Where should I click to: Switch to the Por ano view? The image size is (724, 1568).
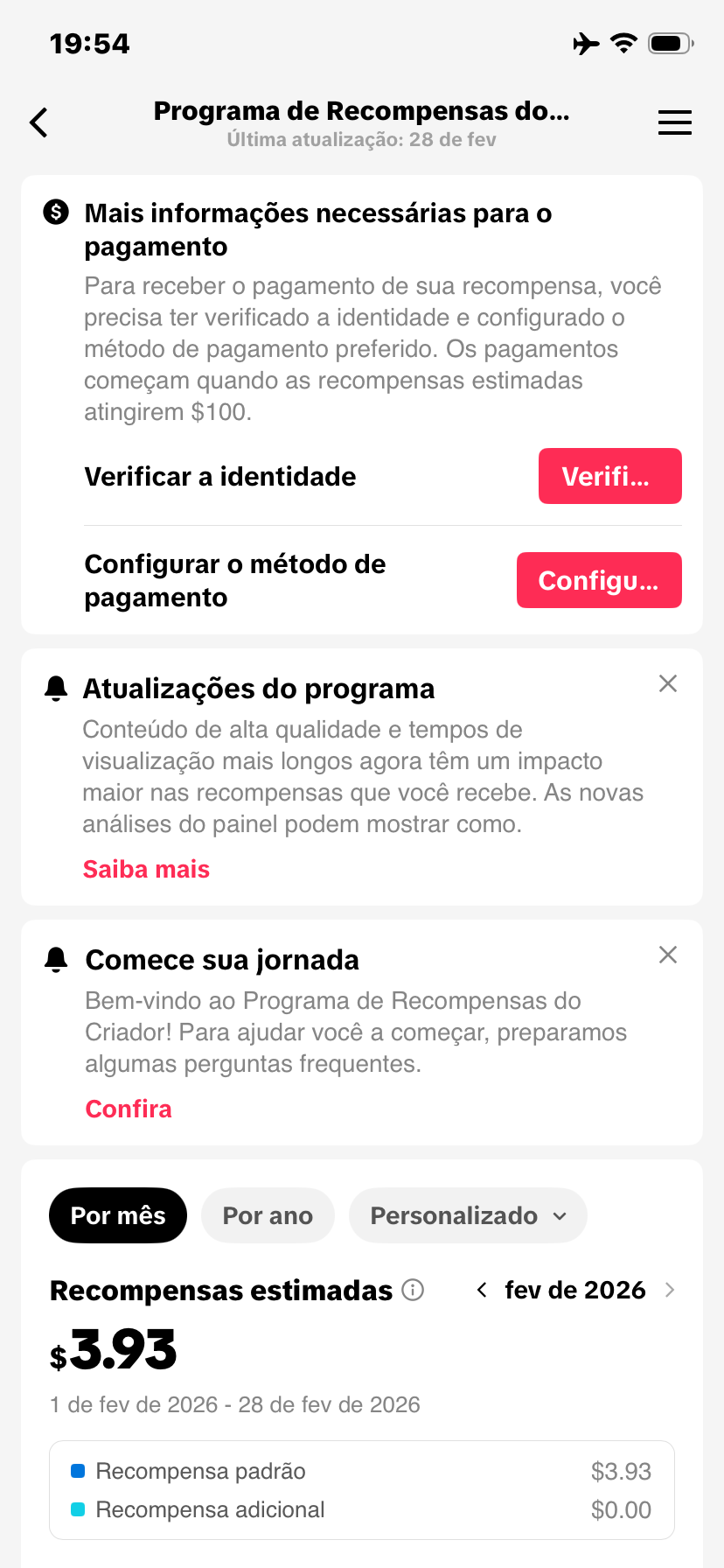[268, 1215]
